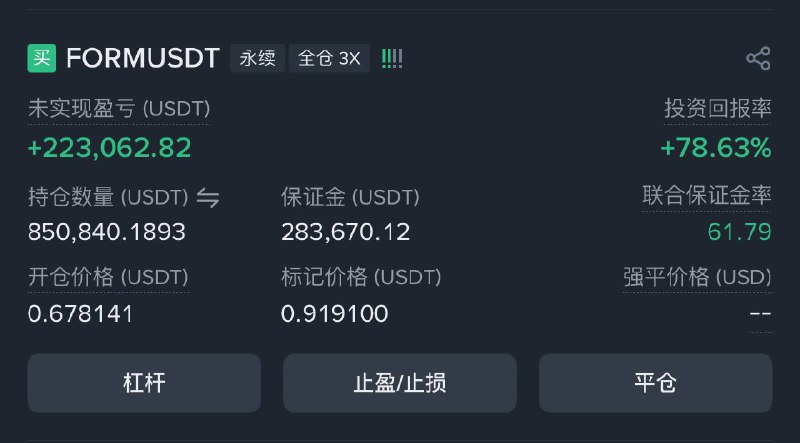Share the FORMUSDT position

pos(758,59)
